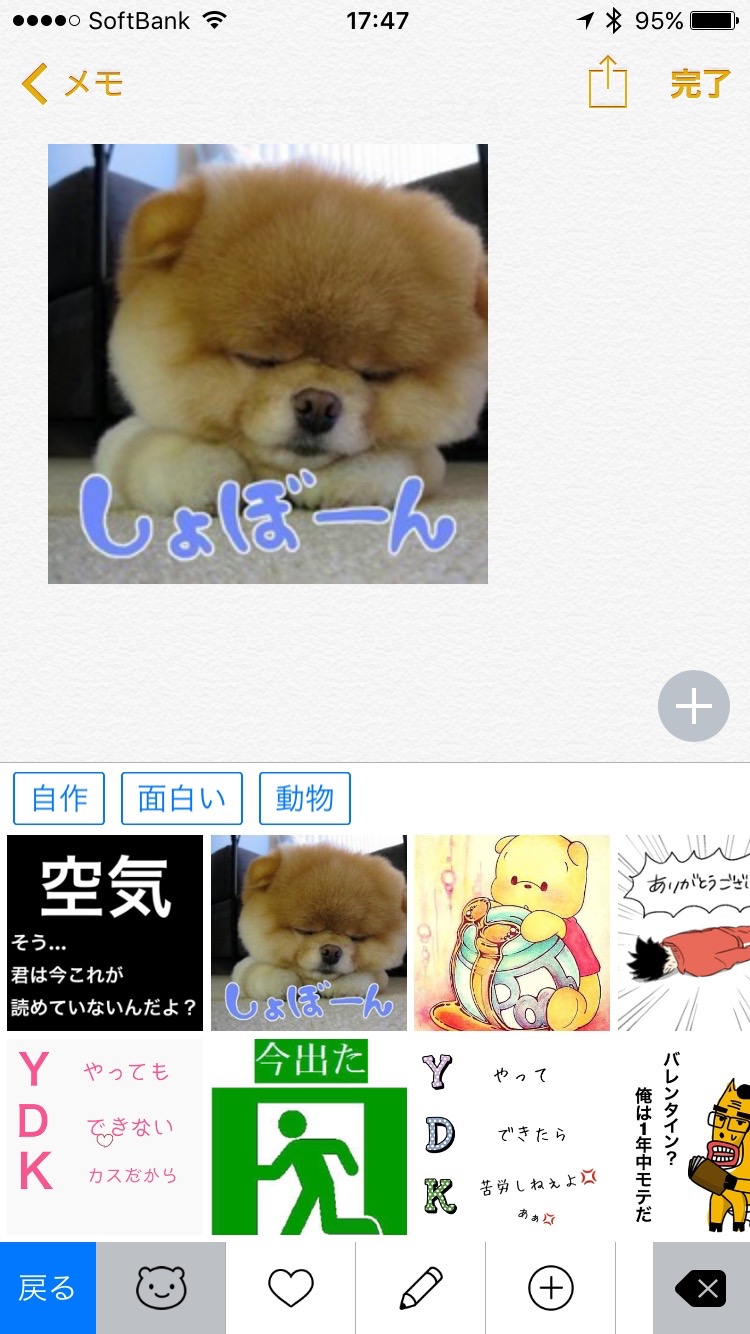
Task: Tap 戻る to return to the keyboard
Action: click(47, 1288)
